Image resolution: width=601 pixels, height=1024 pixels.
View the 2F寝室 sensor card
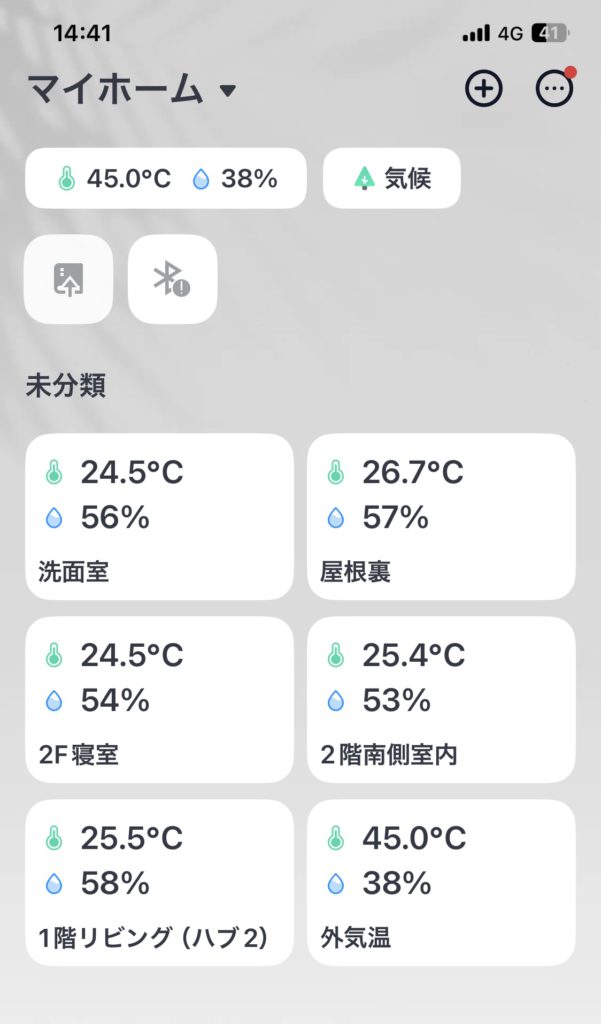[x=159, y=699]
